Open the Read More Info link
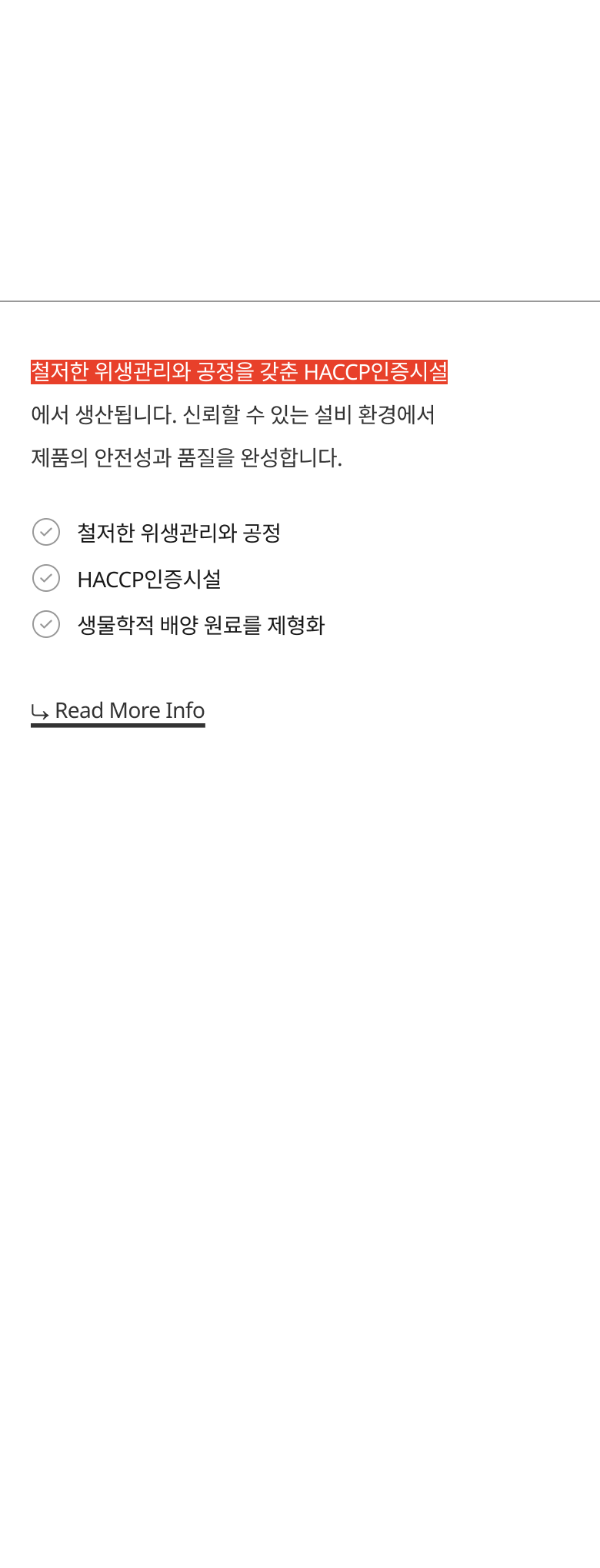The height and width of the screenshot is (1568, 600). (118, 711)
